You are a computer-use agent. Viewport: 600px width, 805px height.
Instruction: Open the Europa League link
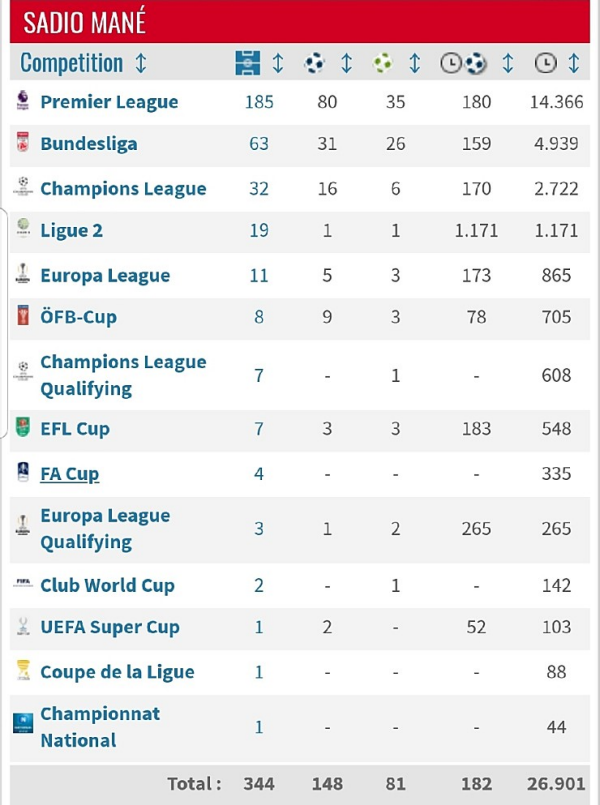105,276
